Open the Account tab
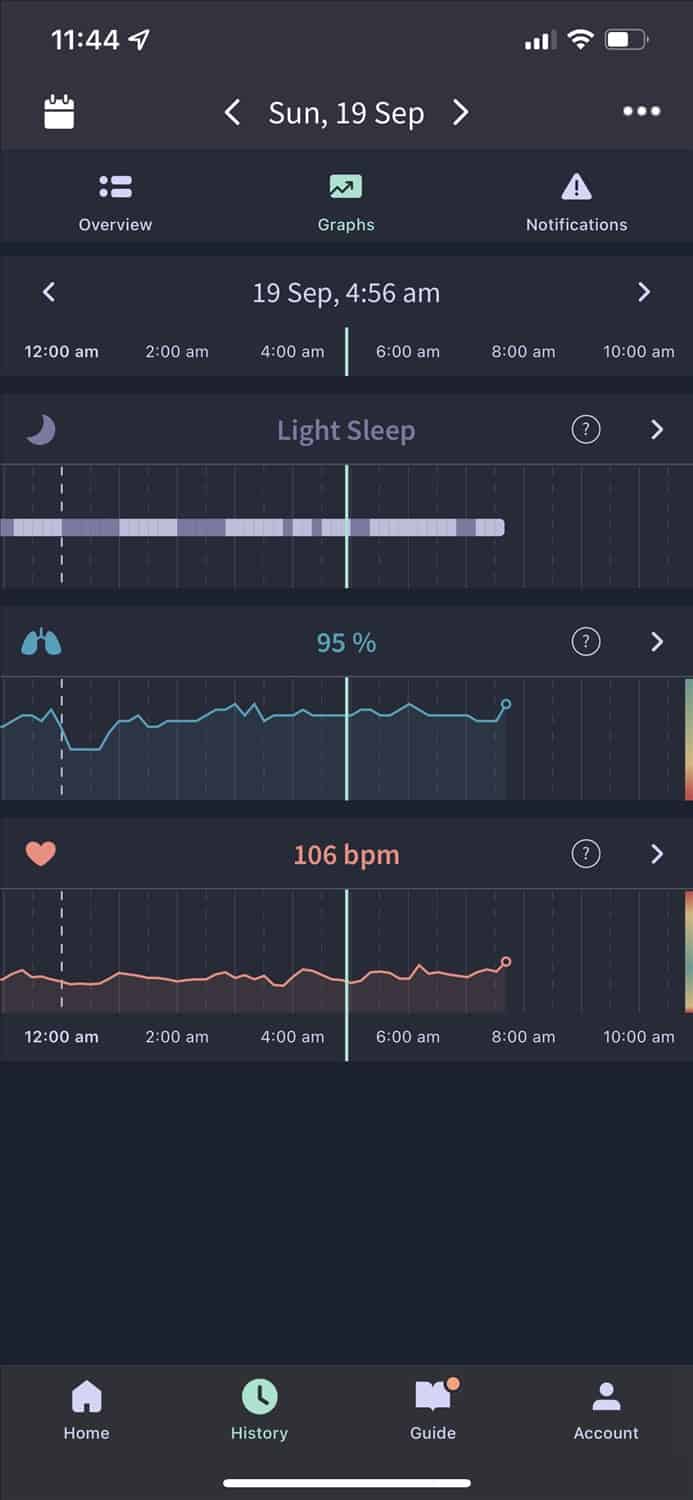Screen dimensions: 693x1500 (x=606, y=1410)
